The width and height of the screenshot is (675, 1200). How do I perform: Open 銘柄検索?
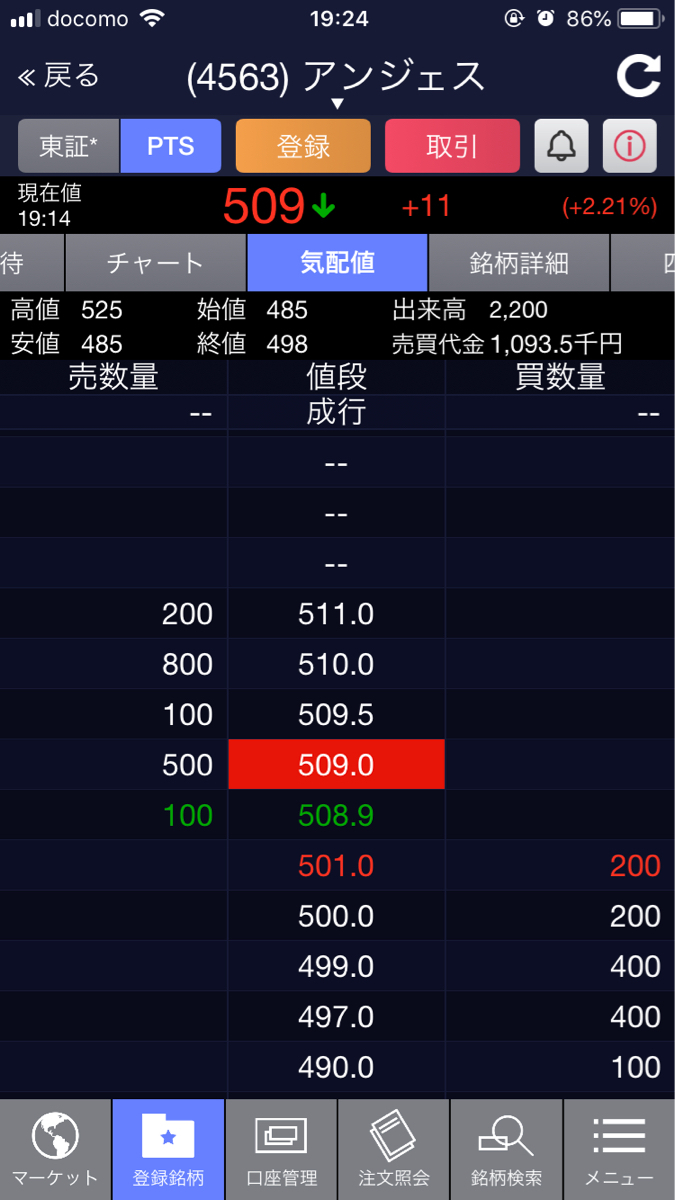point(506,1150)
